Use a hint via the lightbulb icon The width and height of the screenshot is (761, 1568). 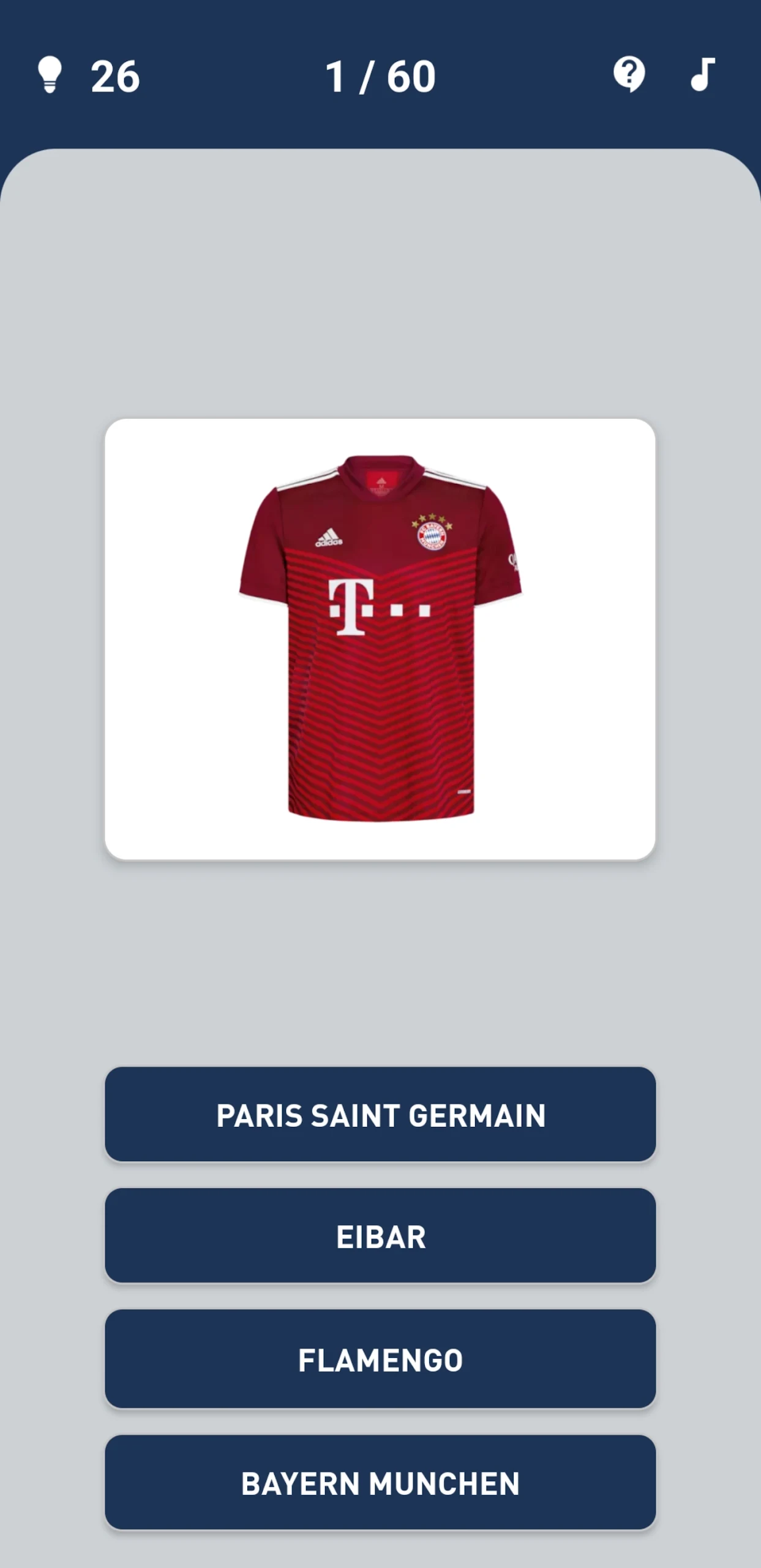tap(50, 75)
